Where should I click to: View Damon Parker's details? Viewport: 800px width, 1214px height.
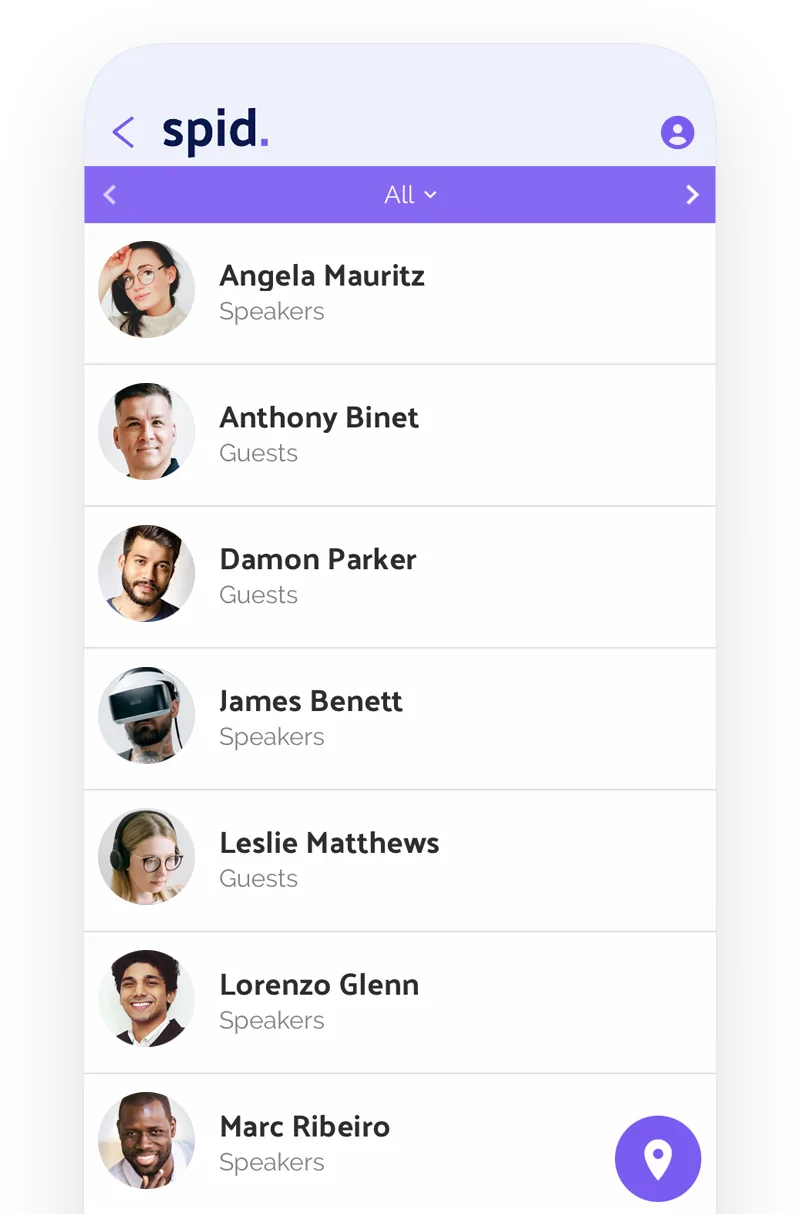(318, 576)
